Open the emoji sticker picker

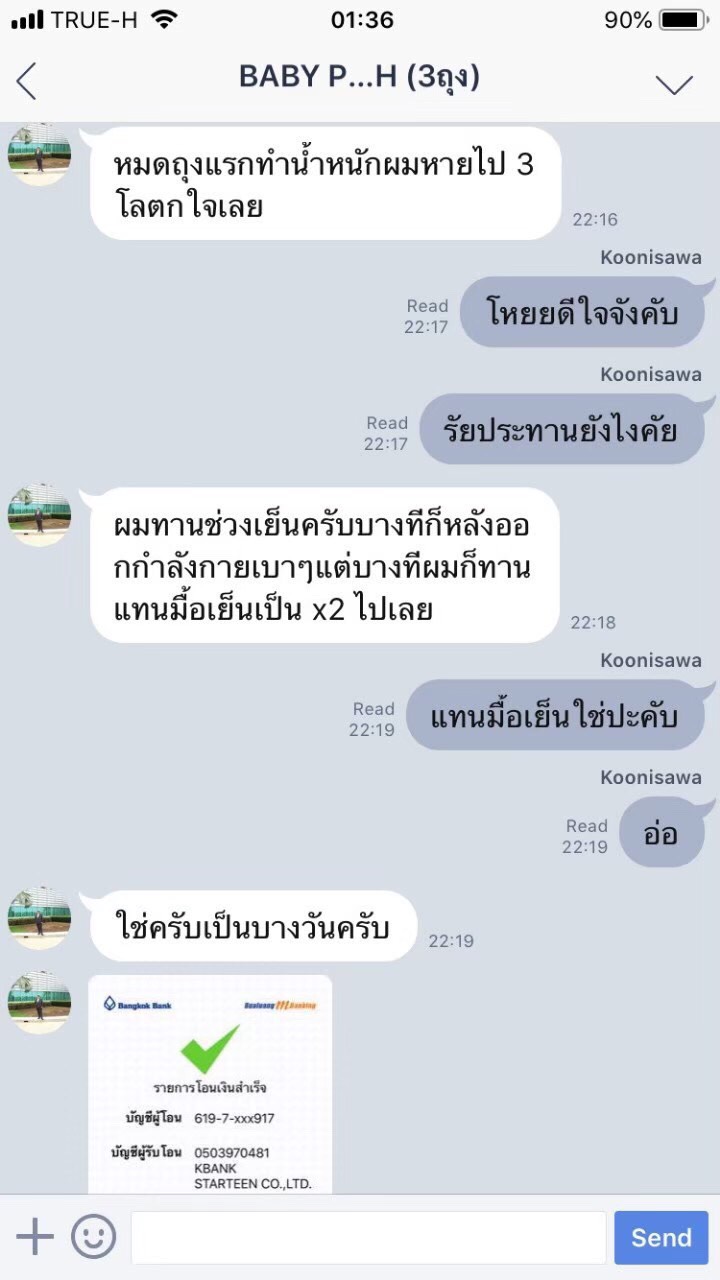(x=93, y=1237)
